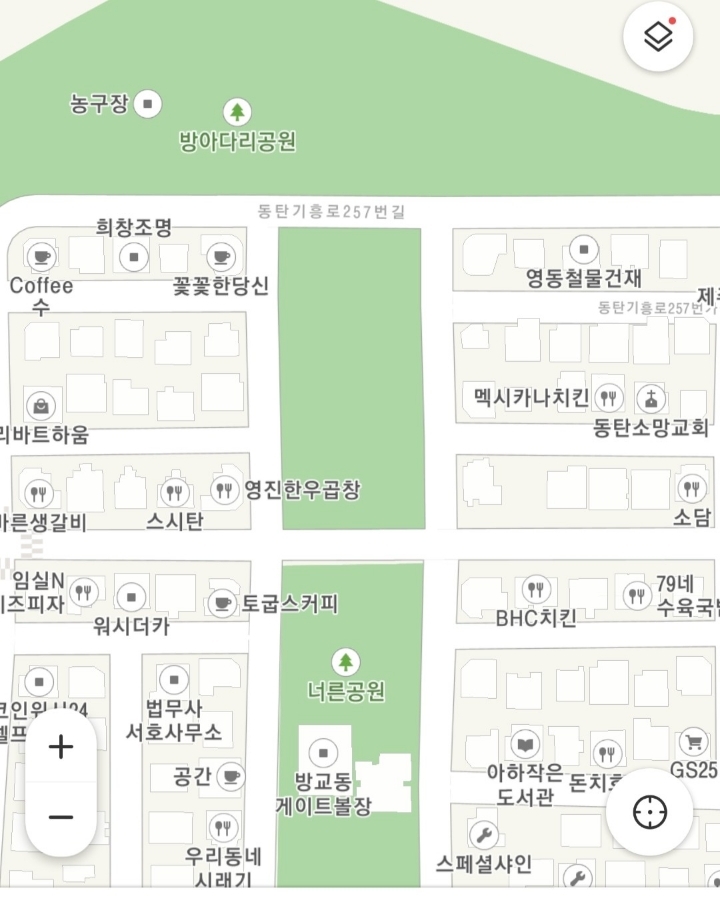The image size is (720, 900).
Task: Select the 농구장 place marker
Action: (149, 102)
